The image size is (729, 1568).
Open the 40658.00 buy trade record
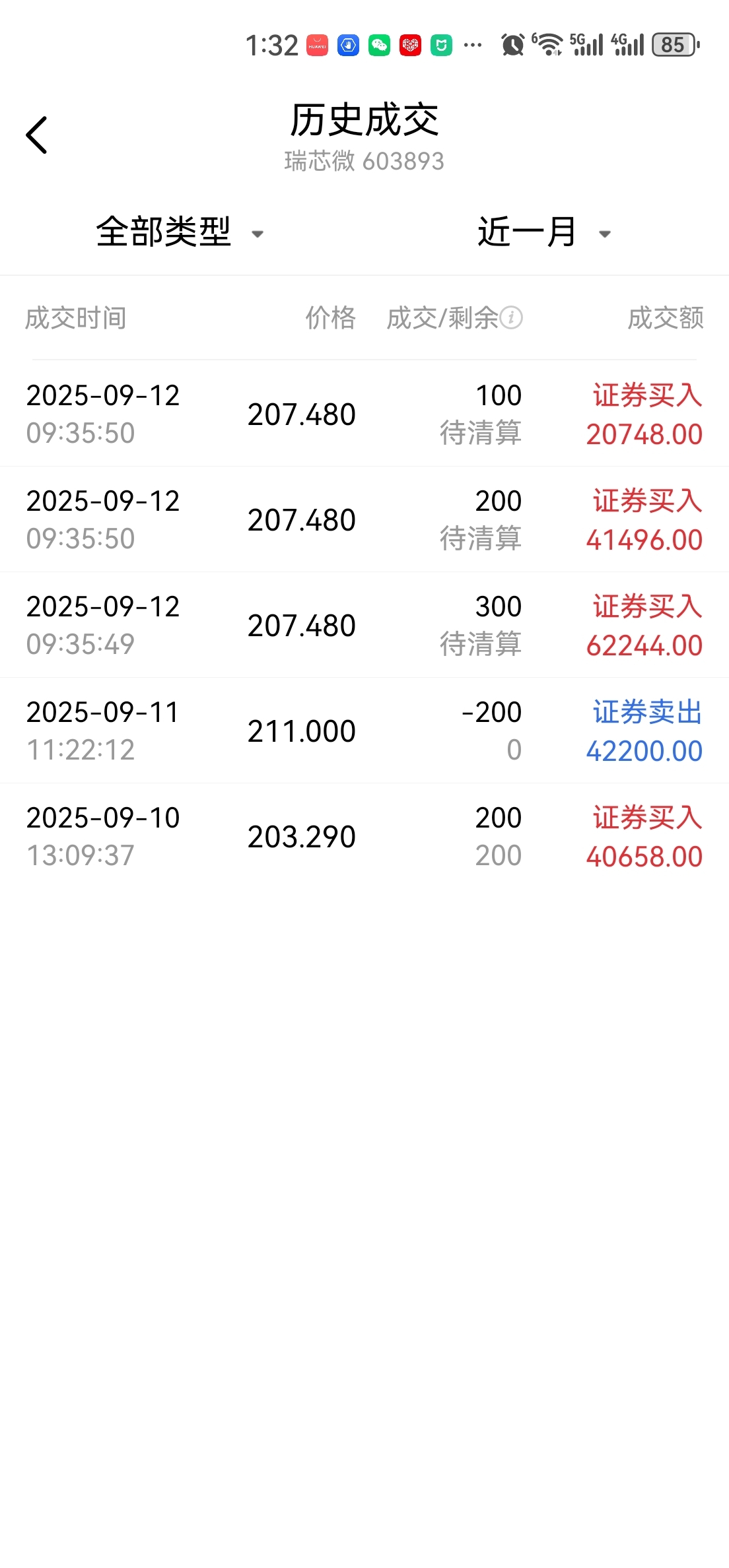tap(364, 836)
